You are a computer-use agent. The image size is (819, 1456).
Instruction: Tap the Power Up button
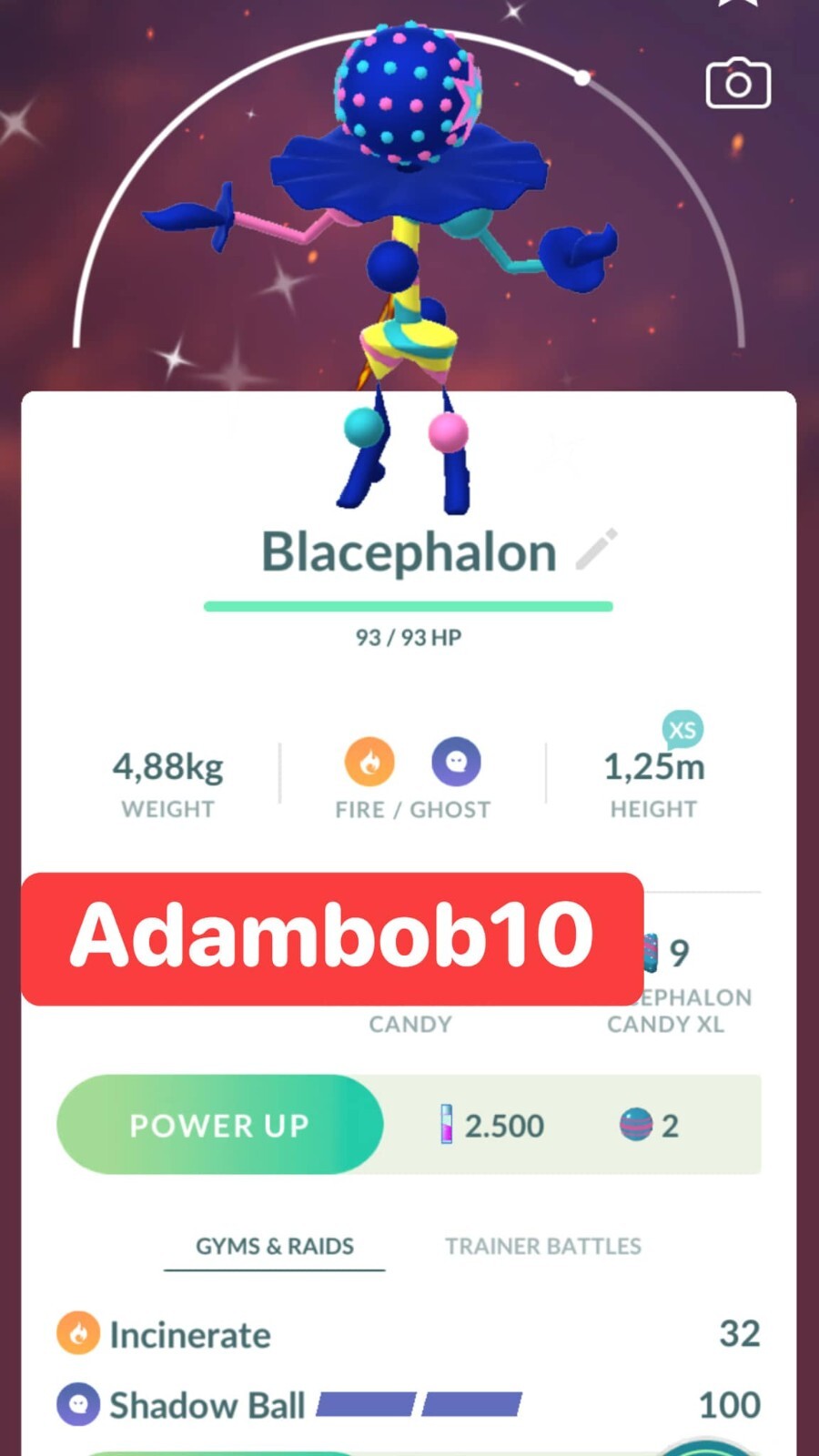click(x=219, y=1125)
